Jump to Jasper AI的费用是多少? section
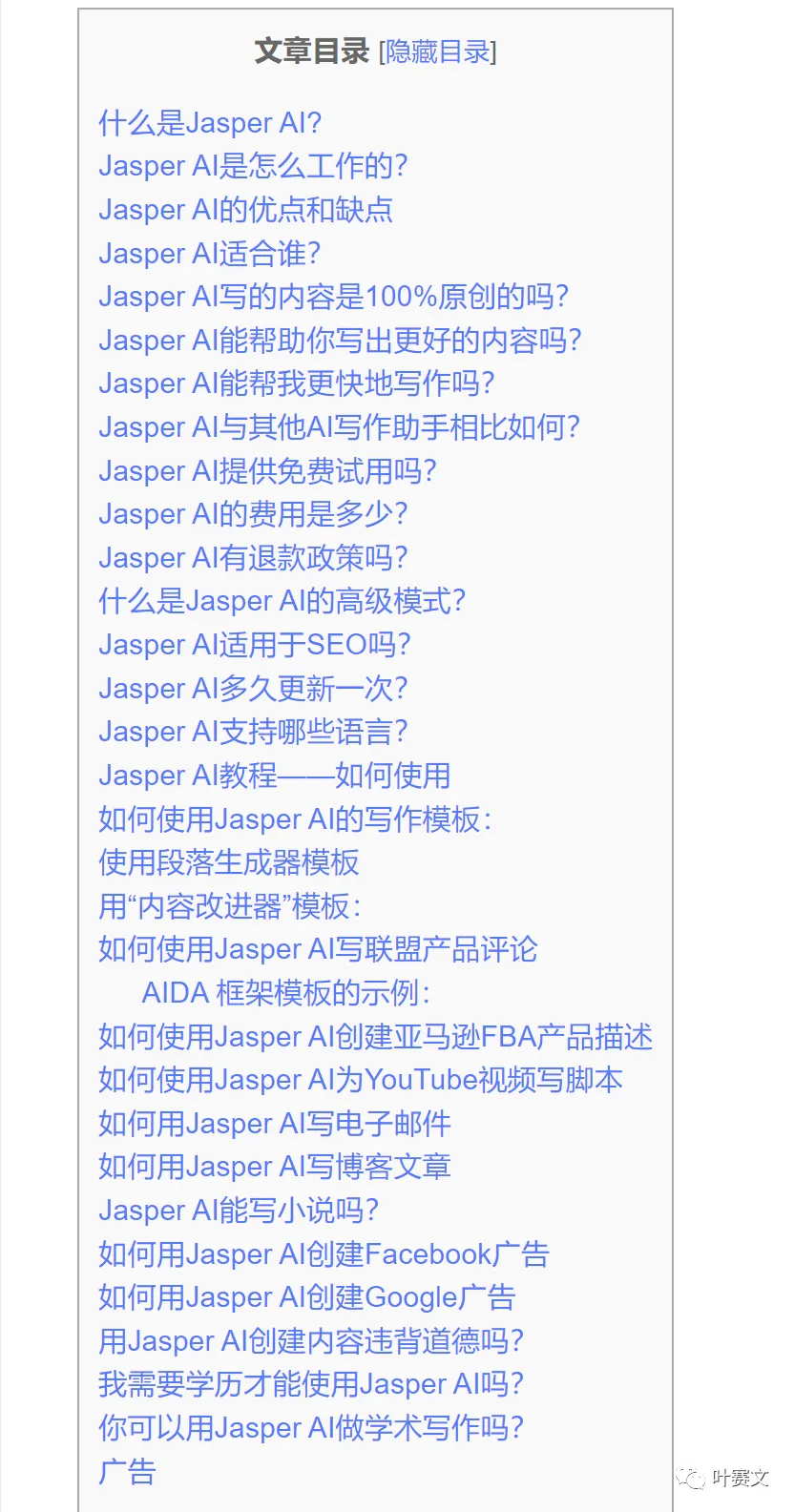The image size is (794, 1512). (255, 514)
